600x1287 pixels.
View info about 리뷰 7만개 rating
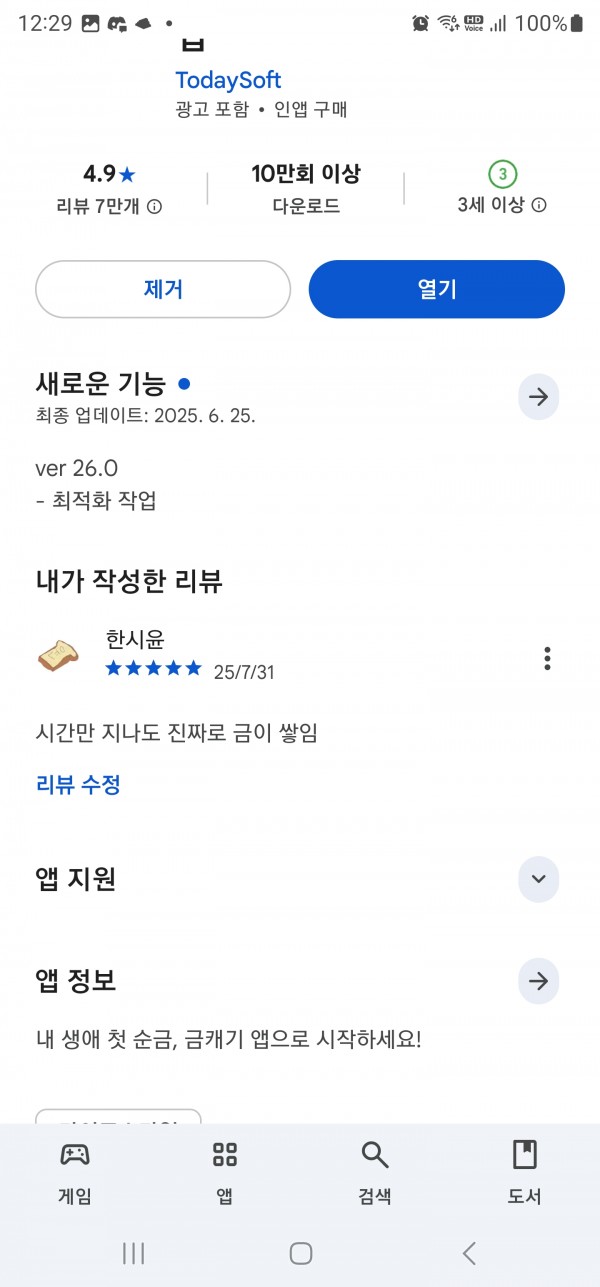click(155, 207)
